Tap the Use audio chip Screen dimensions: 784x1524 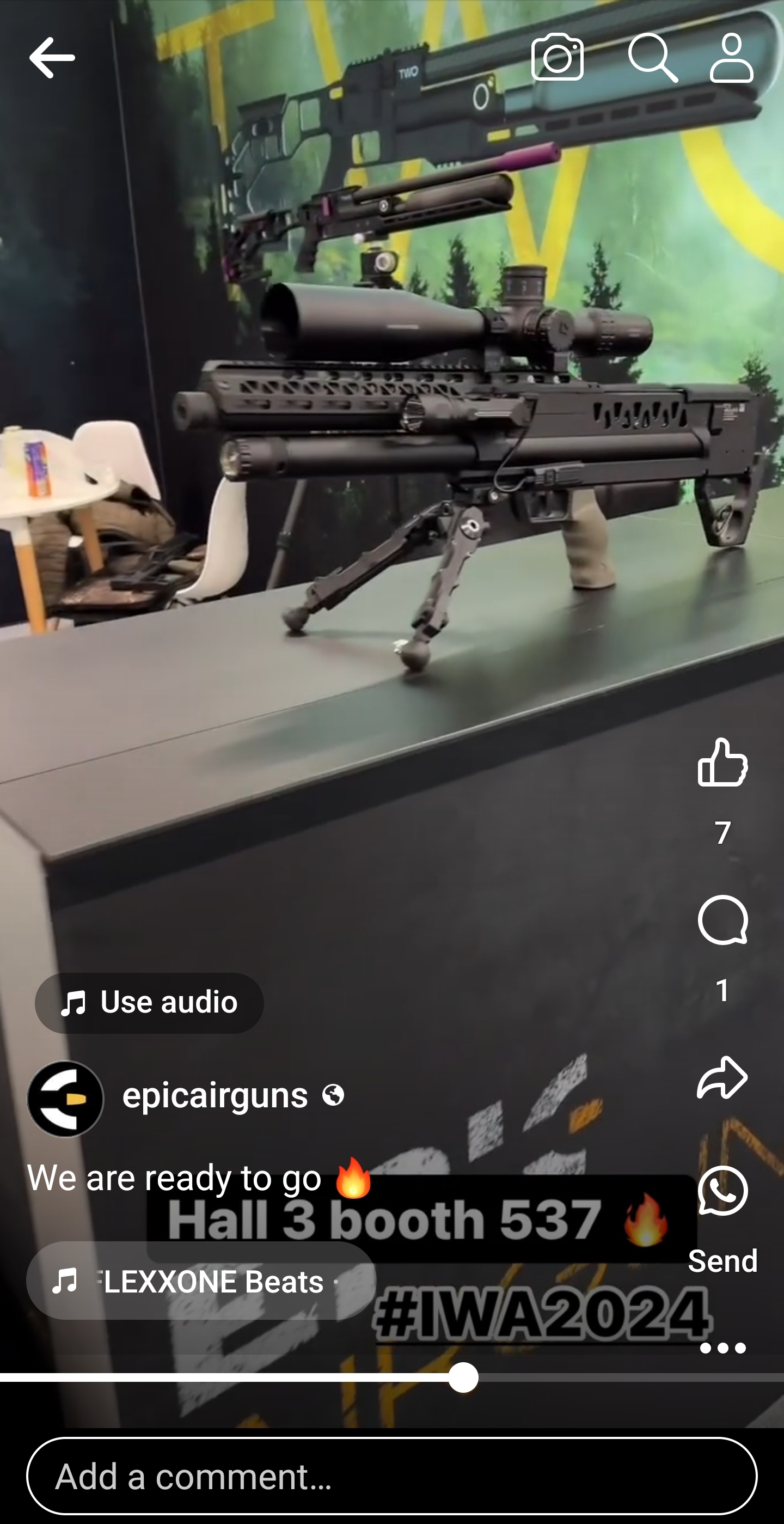pos(149,1003)
